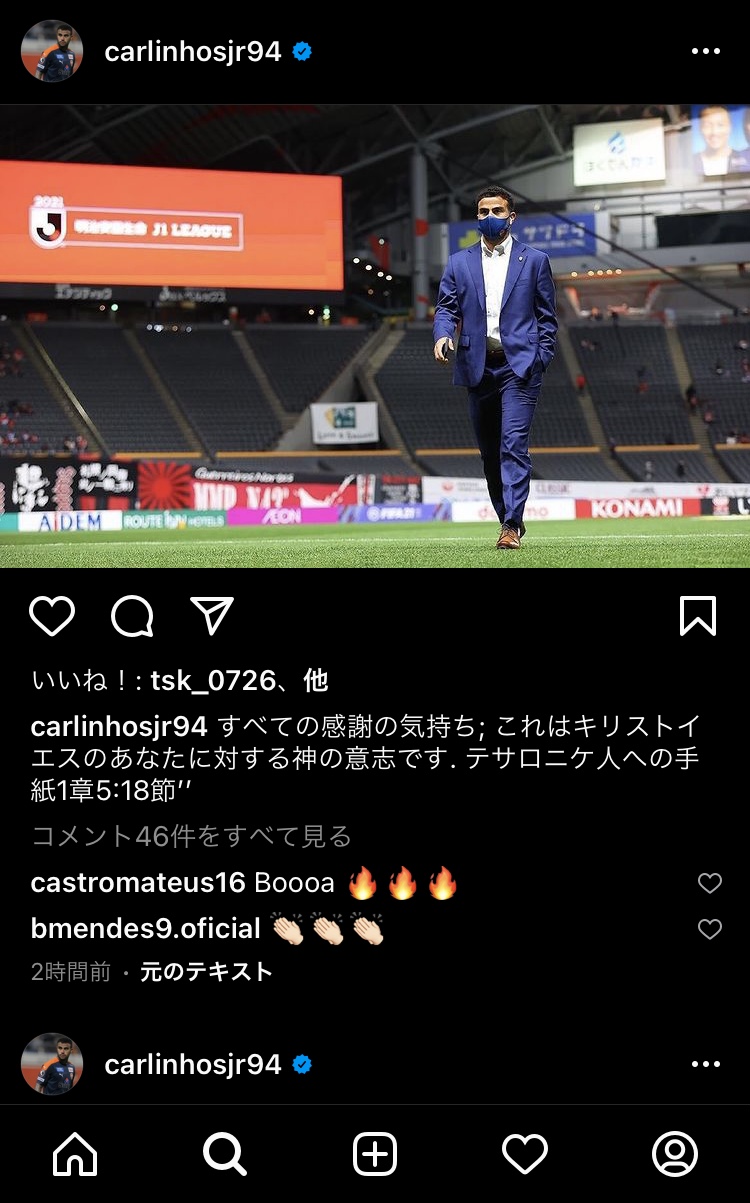
Task: Like the comment by bmendes9.oficial
Action: [709, 929]
